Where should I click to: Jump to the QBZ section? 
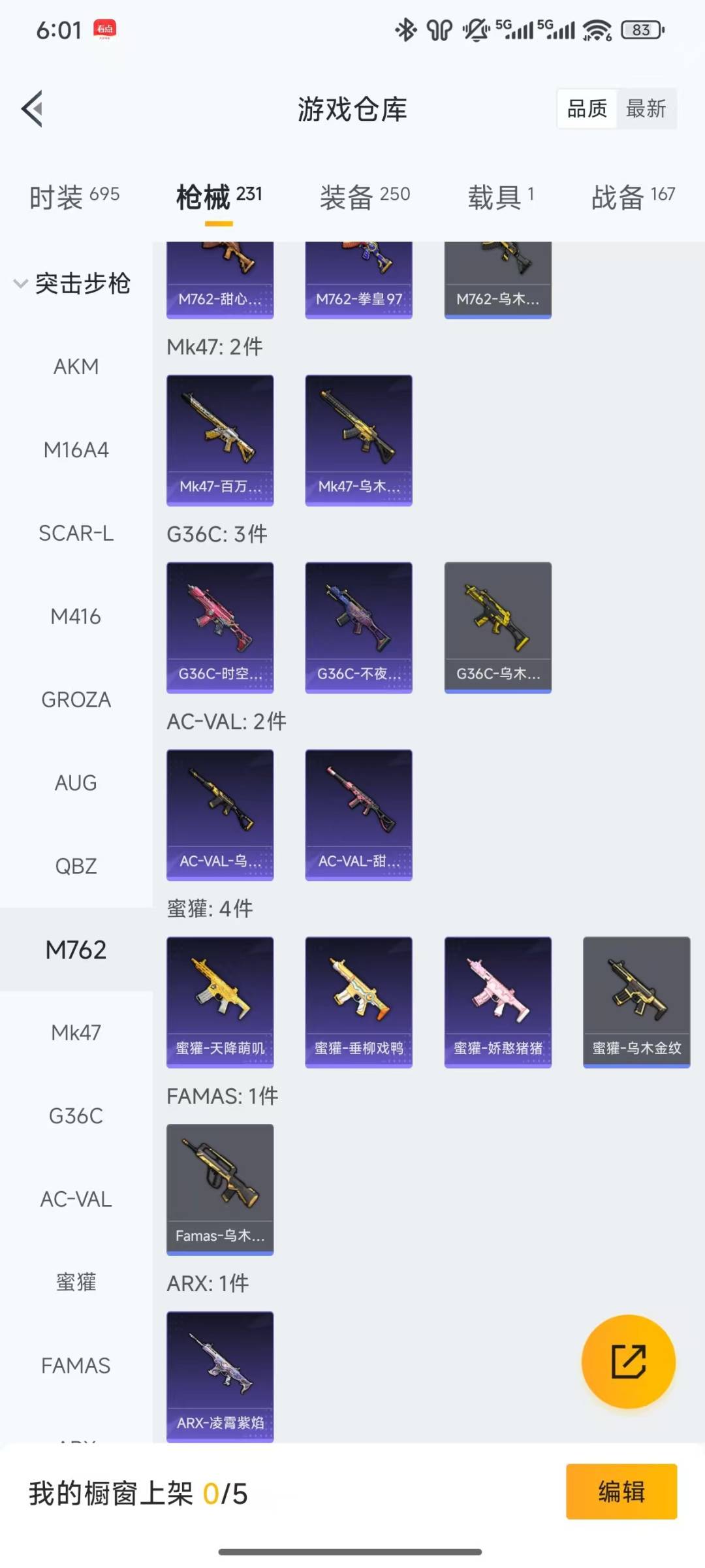(x=76, y=866)
